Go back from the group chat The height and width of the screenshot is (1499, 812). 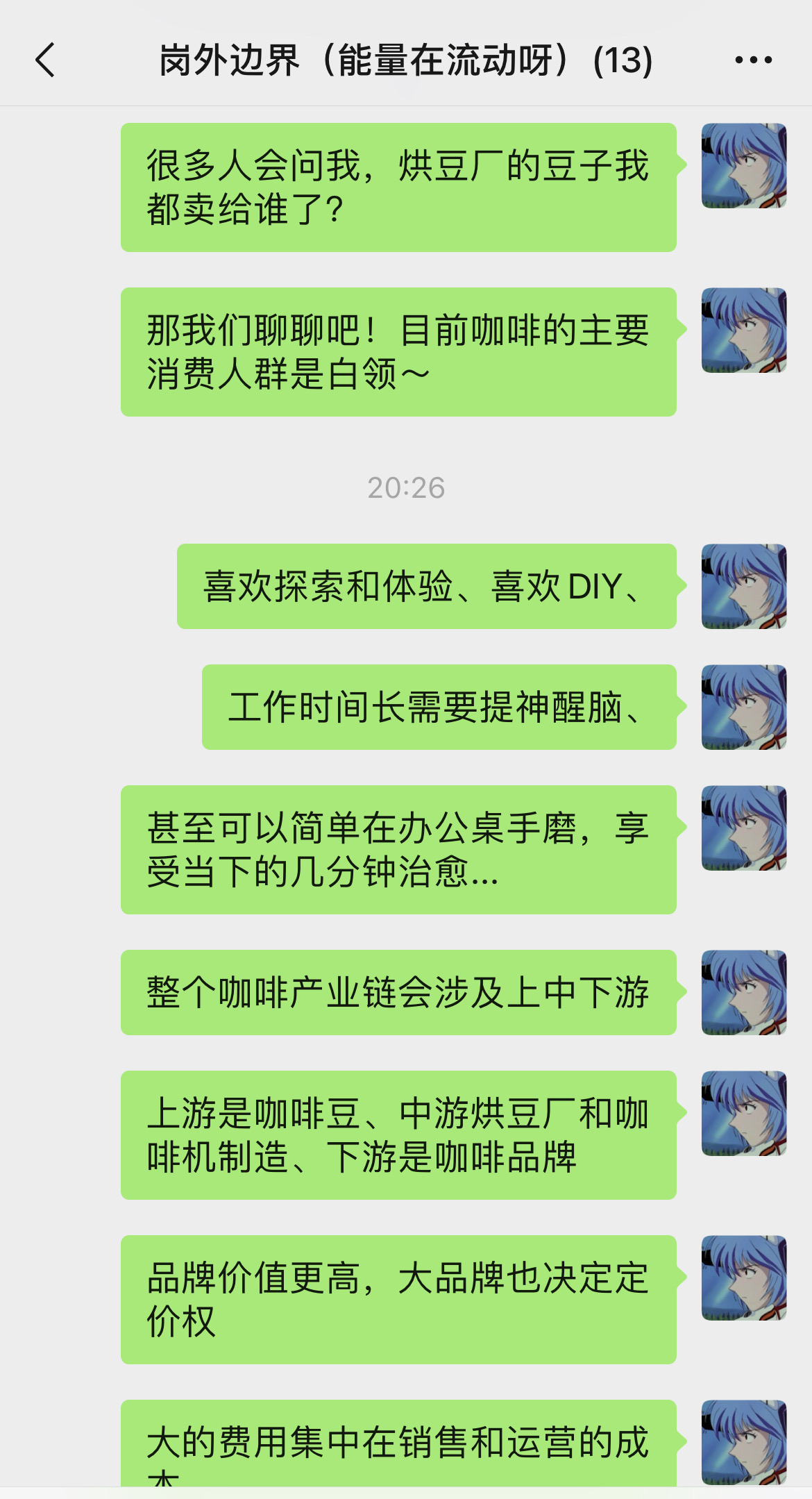[46, 60]
